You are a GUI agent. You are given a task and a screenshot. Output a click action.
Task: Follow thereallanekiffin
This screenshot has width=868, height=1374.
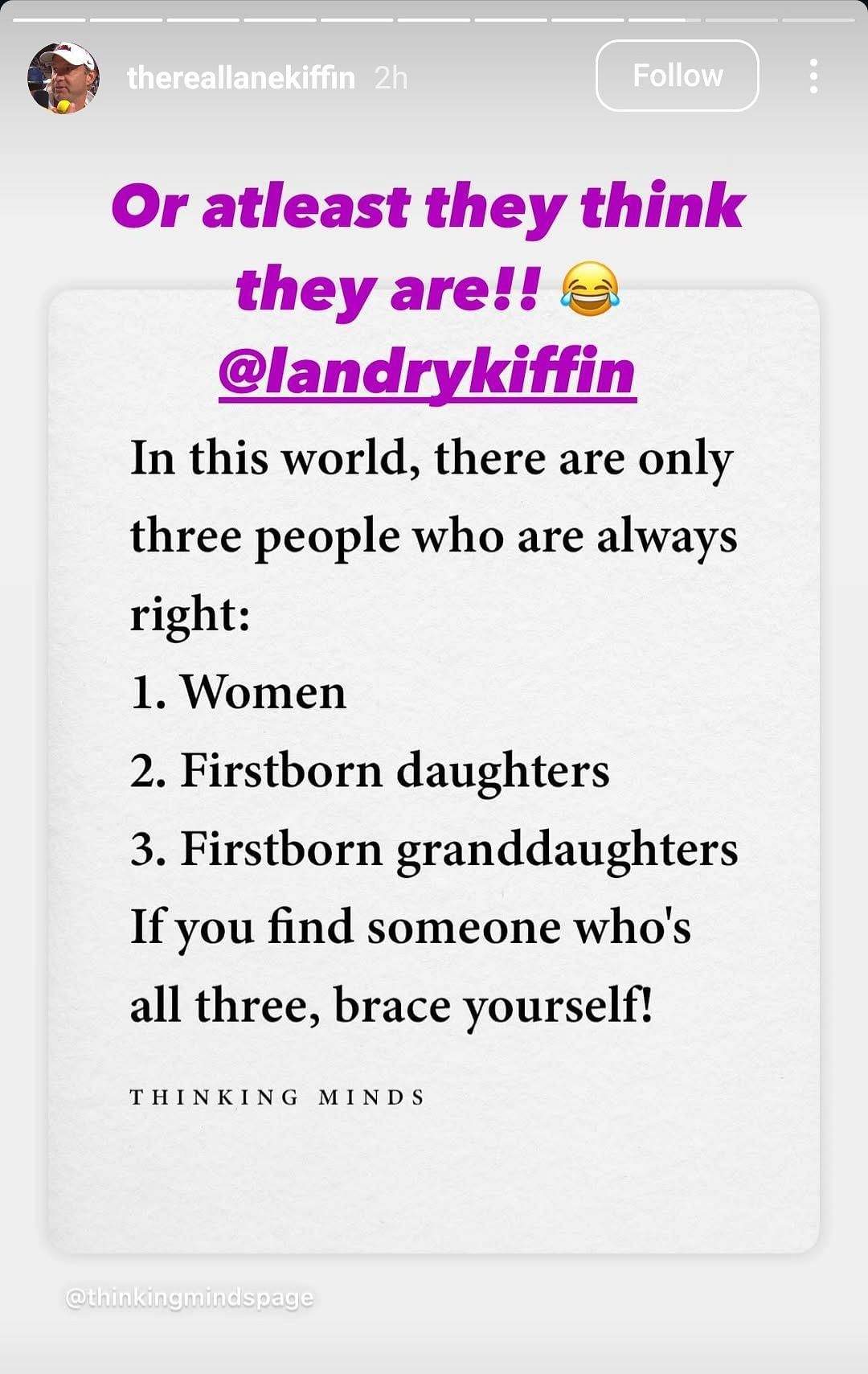[x=677, y=76]
